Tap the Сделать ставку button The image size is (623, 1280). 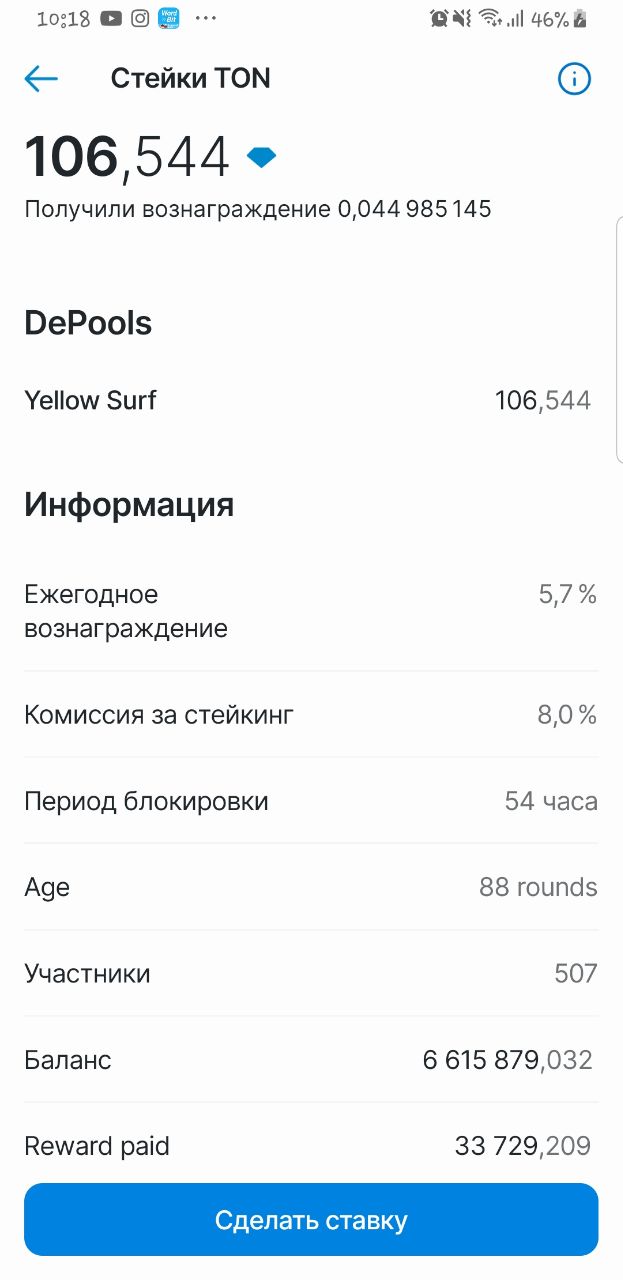click(x=311, y=1220)
